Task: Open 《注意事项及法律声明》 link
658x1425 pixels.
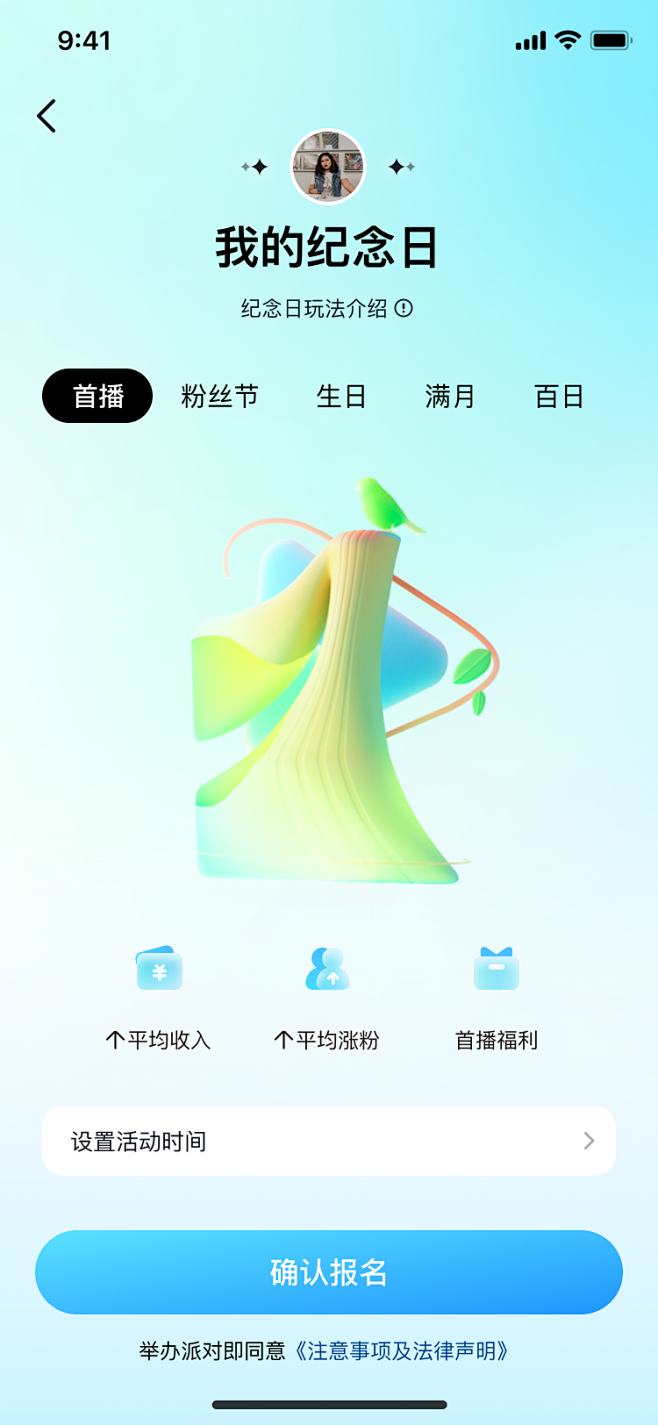Action: (x=403, y=1351)
